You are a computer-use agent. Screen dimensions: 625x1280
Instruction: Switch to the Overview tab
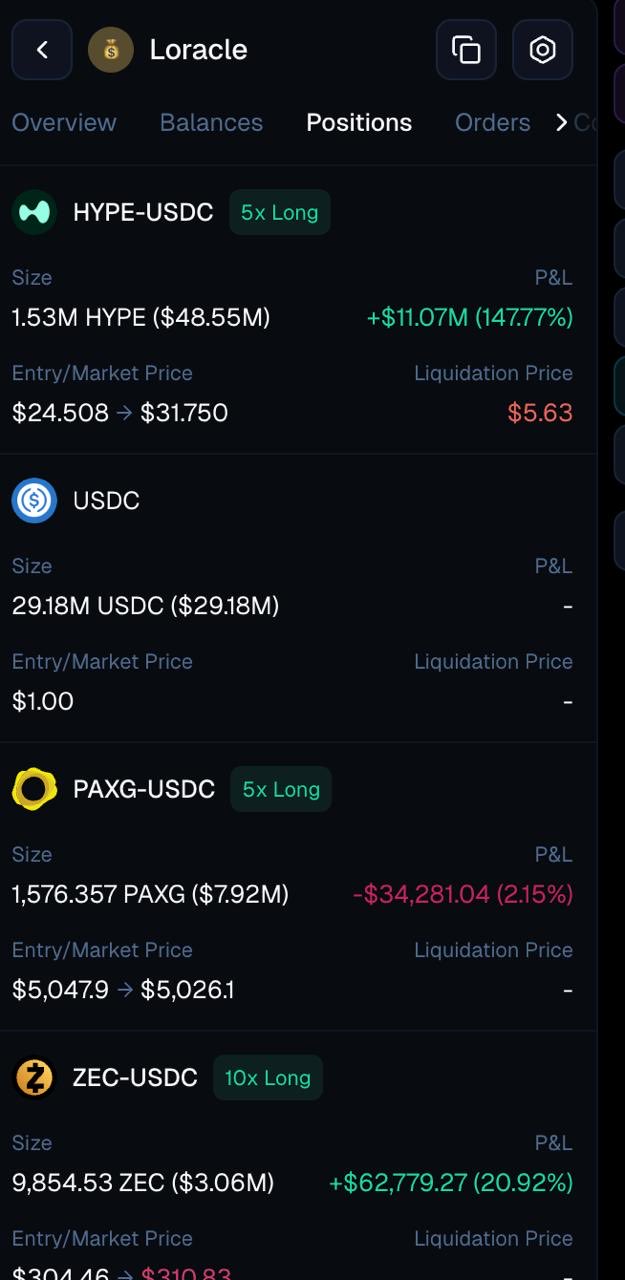click(64, 123)
